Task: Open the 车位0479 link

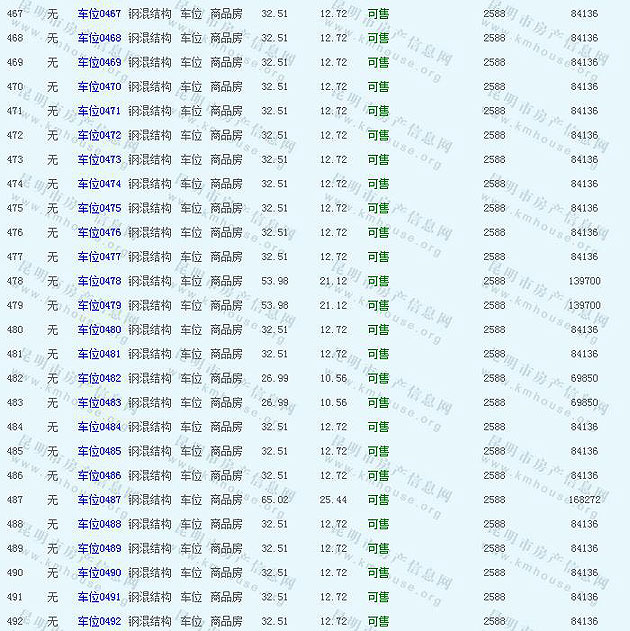Action: point(99,305)
